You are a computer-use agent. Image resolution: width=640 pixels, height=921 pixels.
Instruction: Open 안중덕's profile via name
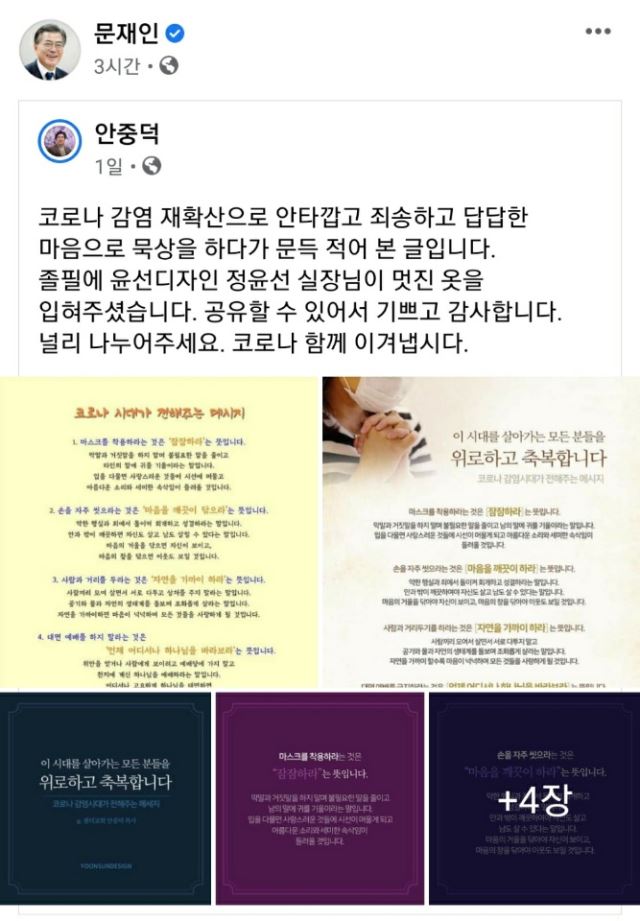click(x=126, y=133)
